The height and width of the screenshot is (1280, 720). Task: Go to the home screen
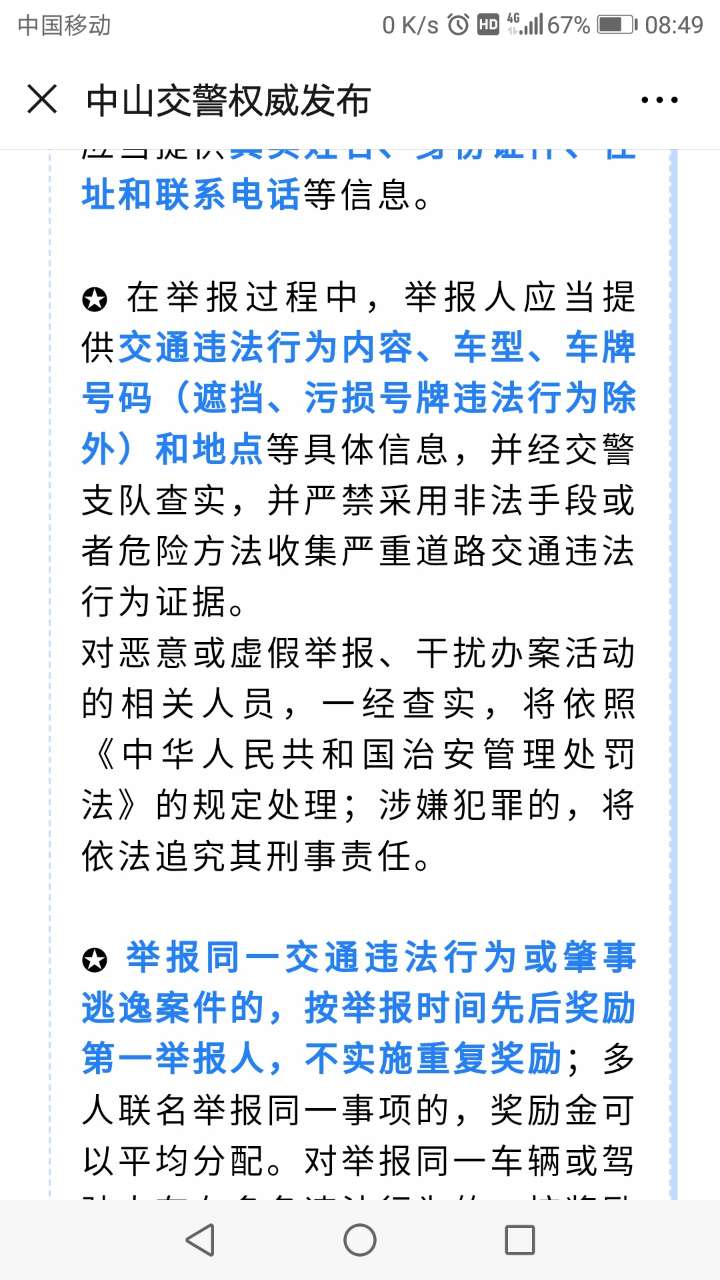(360, 1240)
